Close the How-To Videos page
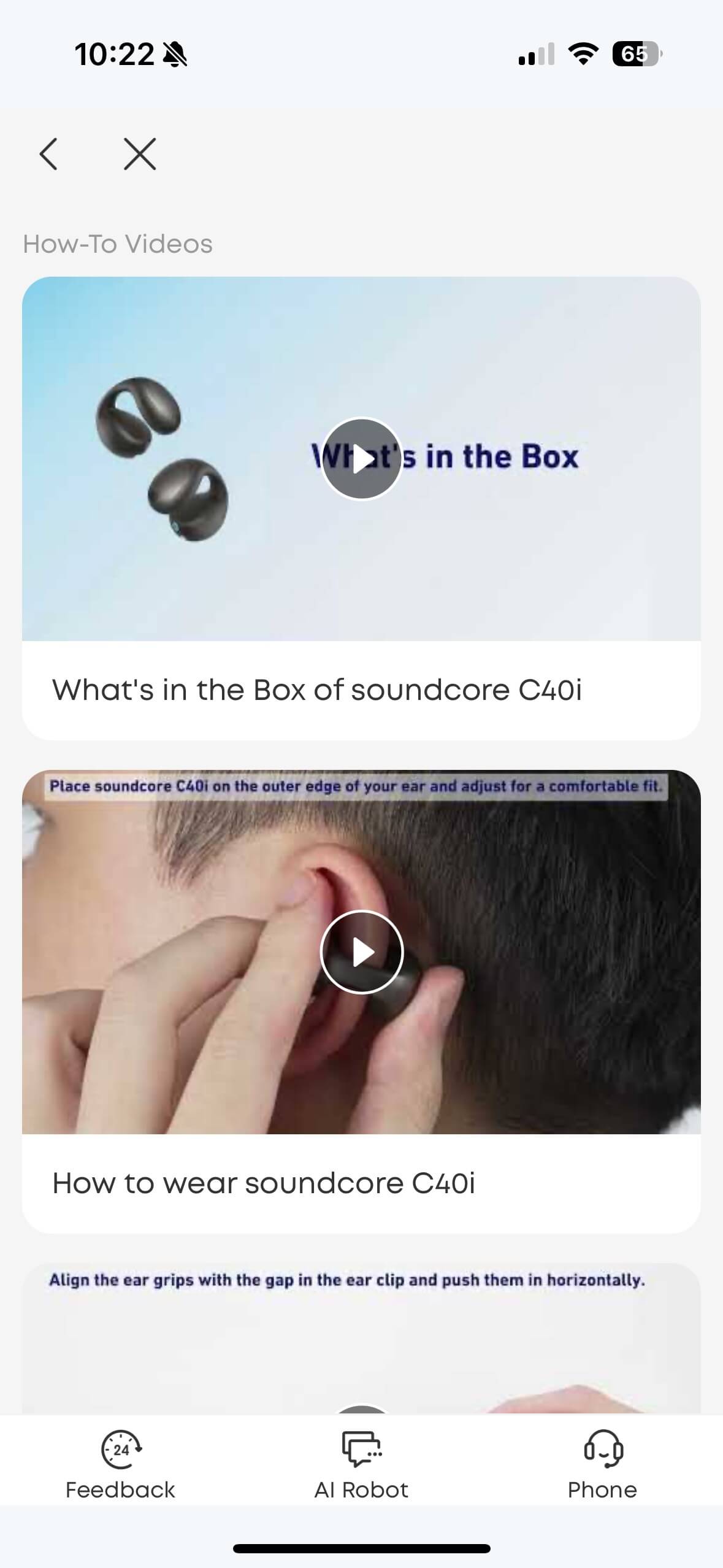 click(x=140, y=153)
